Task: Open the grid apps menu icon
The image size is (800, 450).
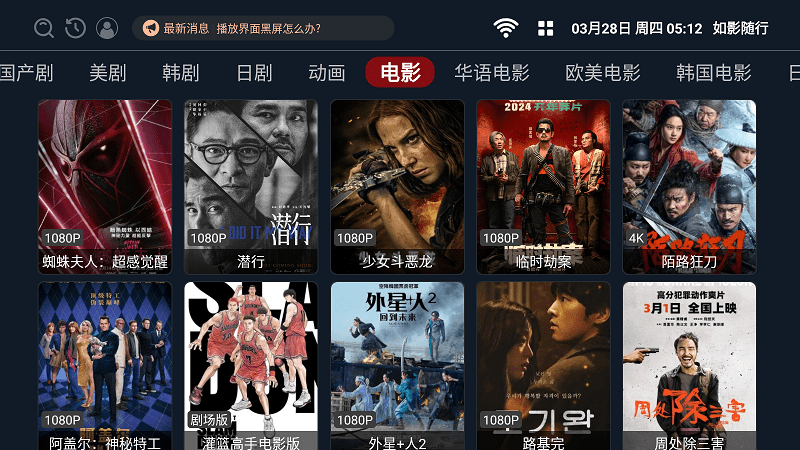Action: tap(545, 28)
